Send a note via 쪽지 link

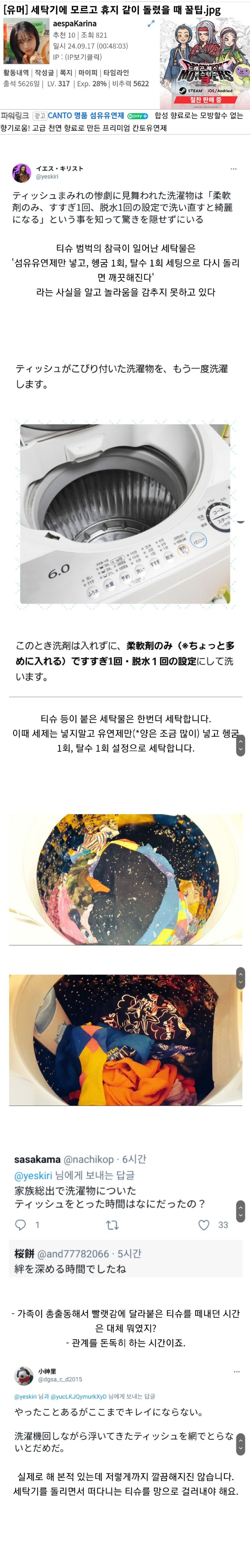66,72
